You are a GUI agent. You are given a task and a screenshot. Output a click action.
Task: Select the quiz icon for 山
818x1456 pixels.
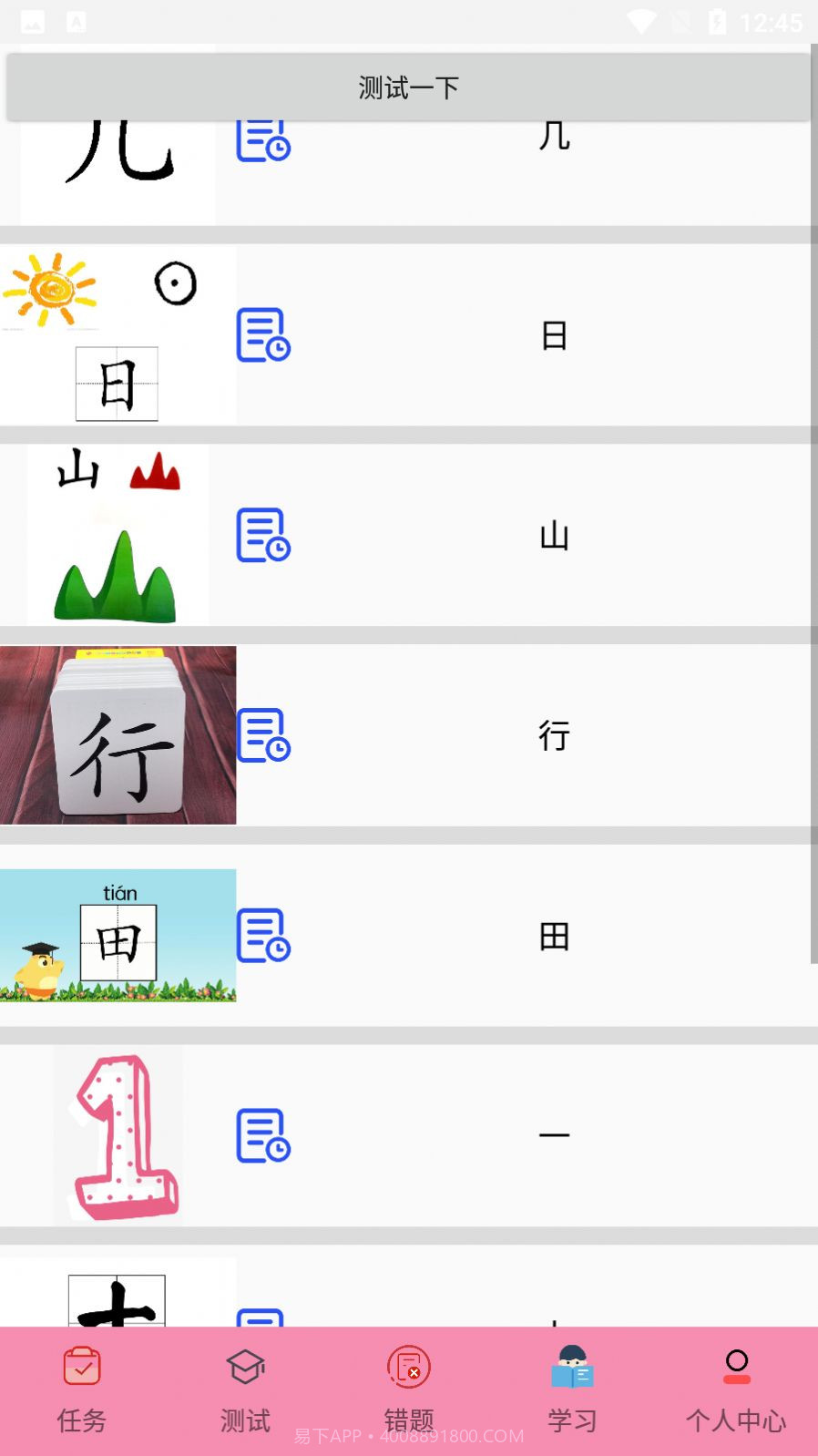pos(263,536)
